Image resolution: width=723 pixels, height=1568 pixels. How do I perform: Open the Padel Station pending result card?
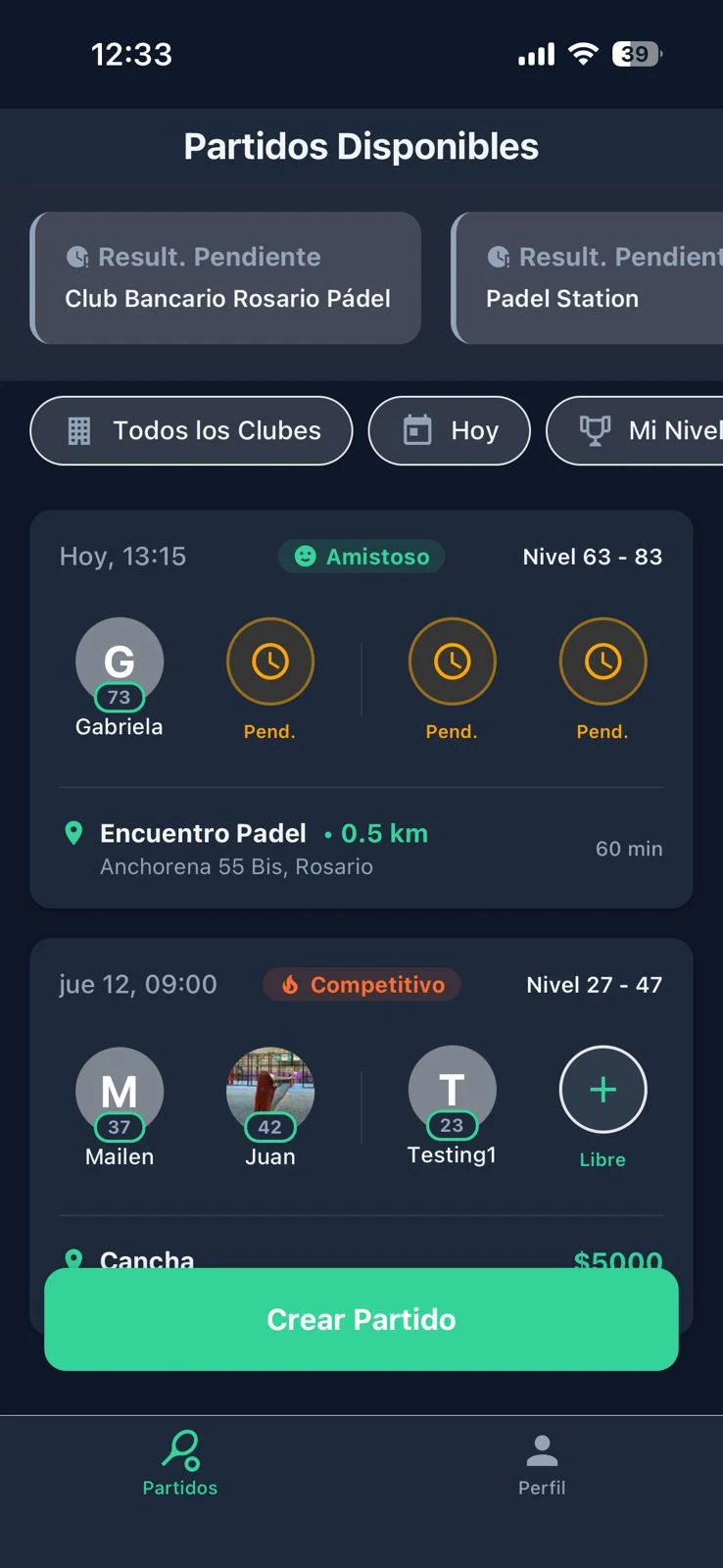click(x=588, y=278)
